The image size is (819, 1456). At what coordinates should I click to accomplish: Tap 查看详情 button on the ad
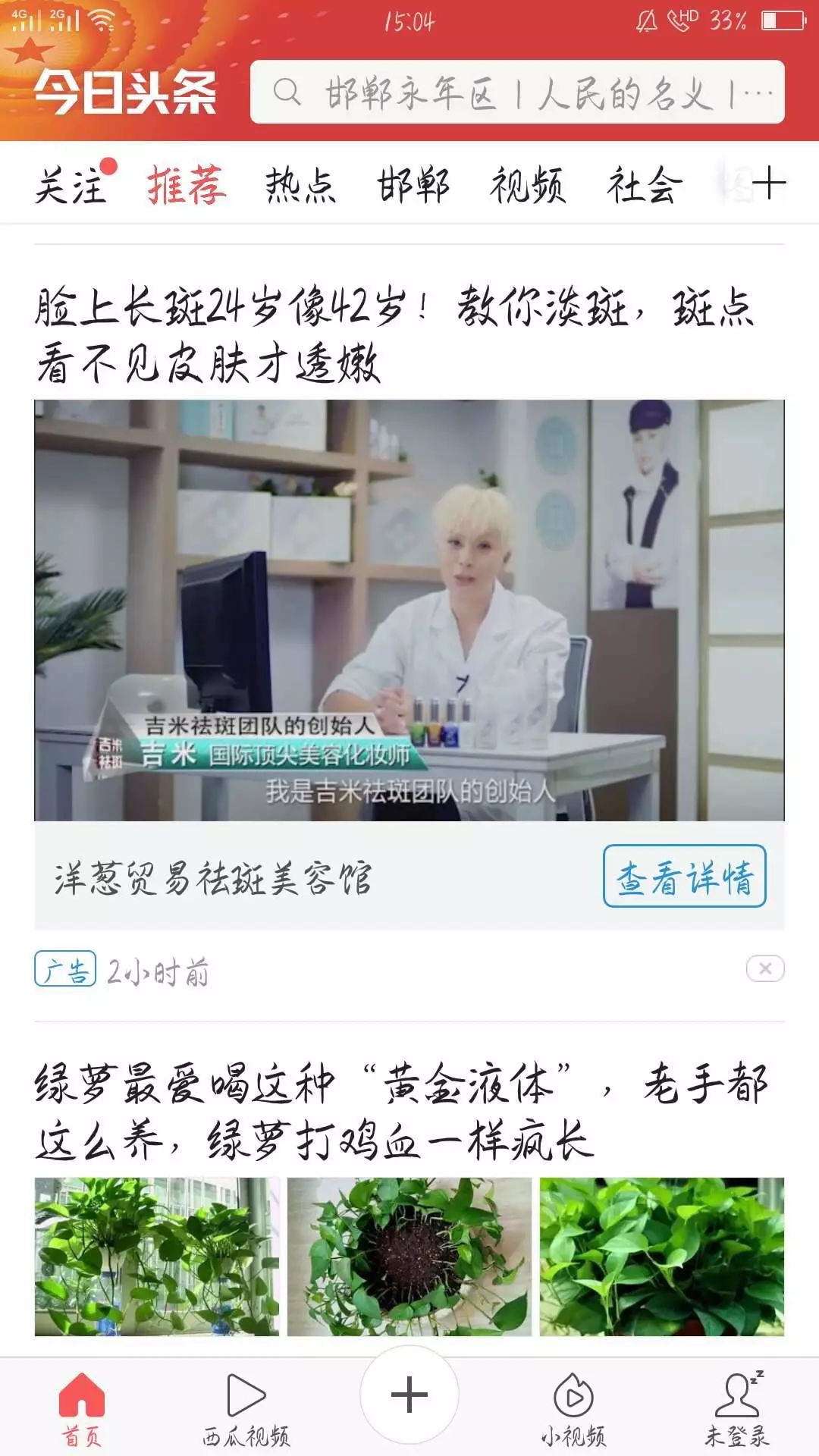684,877
